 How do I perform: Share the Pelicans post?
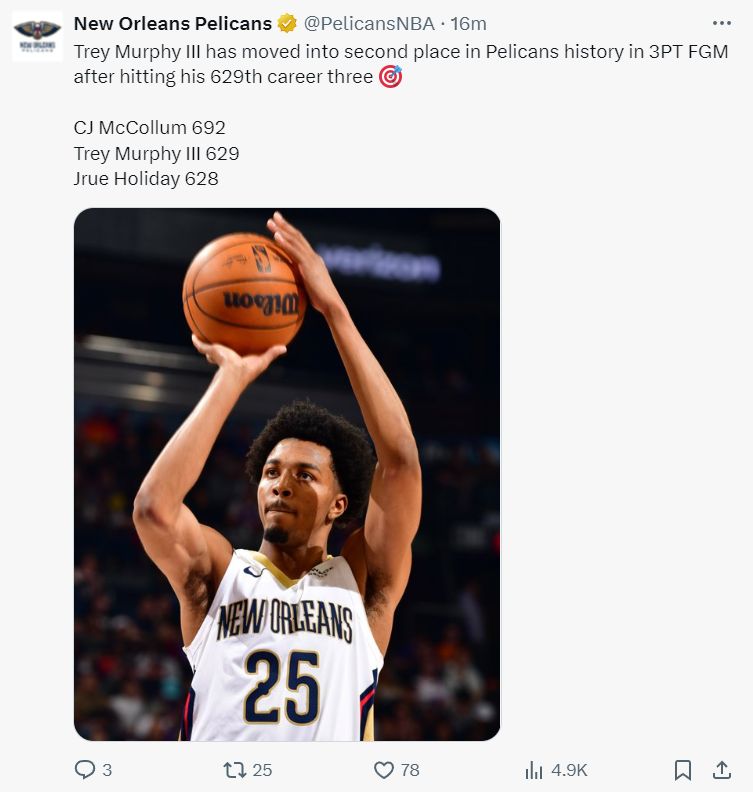[x=721, y=770]
